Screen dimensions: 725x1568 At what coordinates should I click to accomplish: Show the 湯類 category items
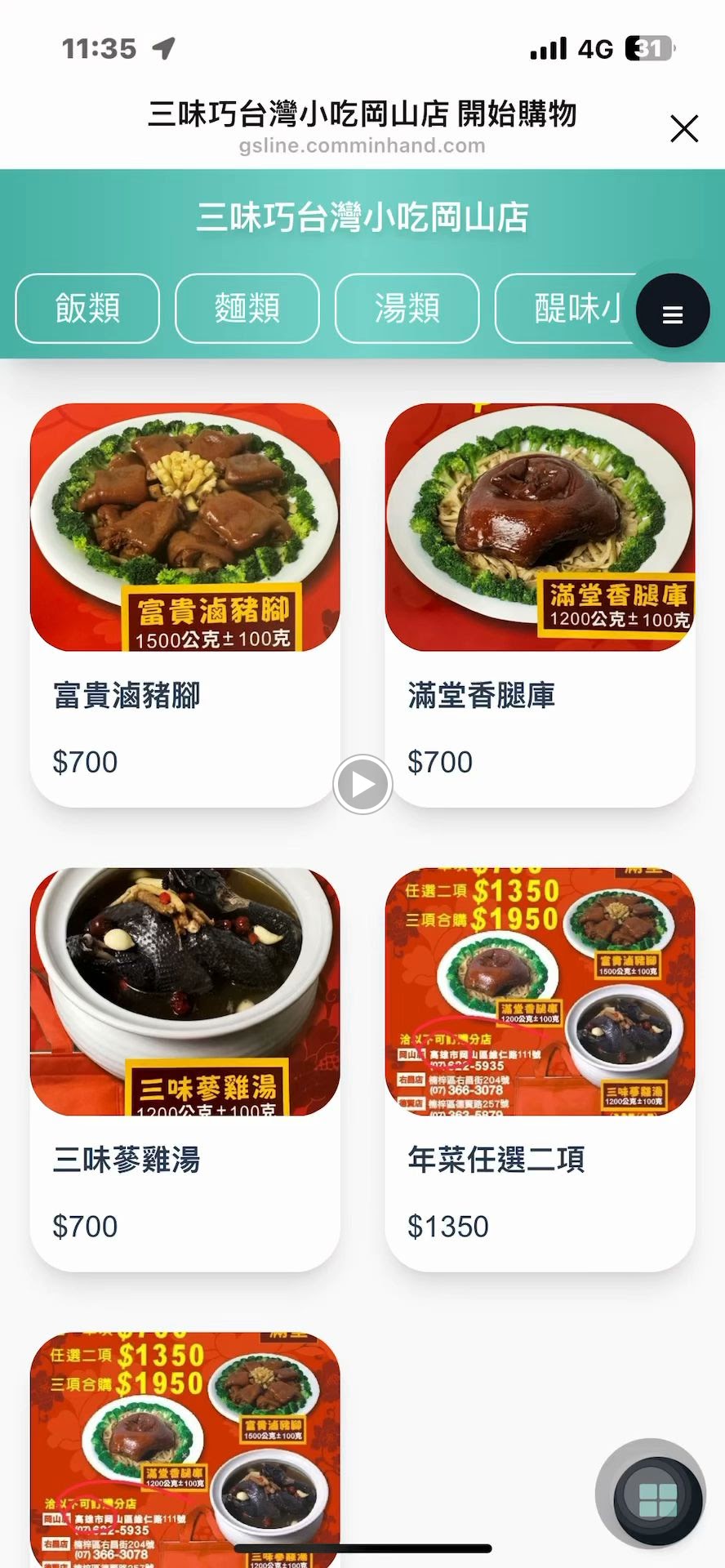(x=407, y=309)
